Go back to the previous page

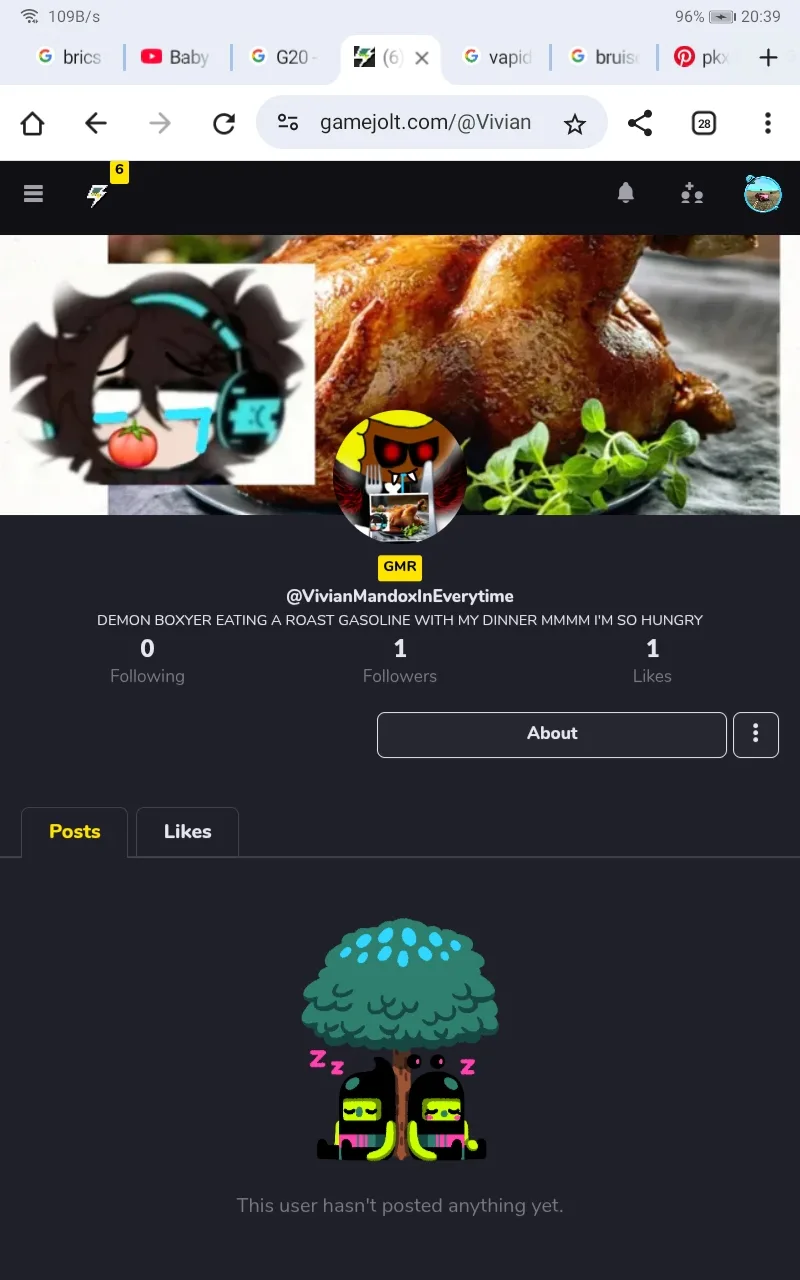pyautogui.click(x=96, y=124)
